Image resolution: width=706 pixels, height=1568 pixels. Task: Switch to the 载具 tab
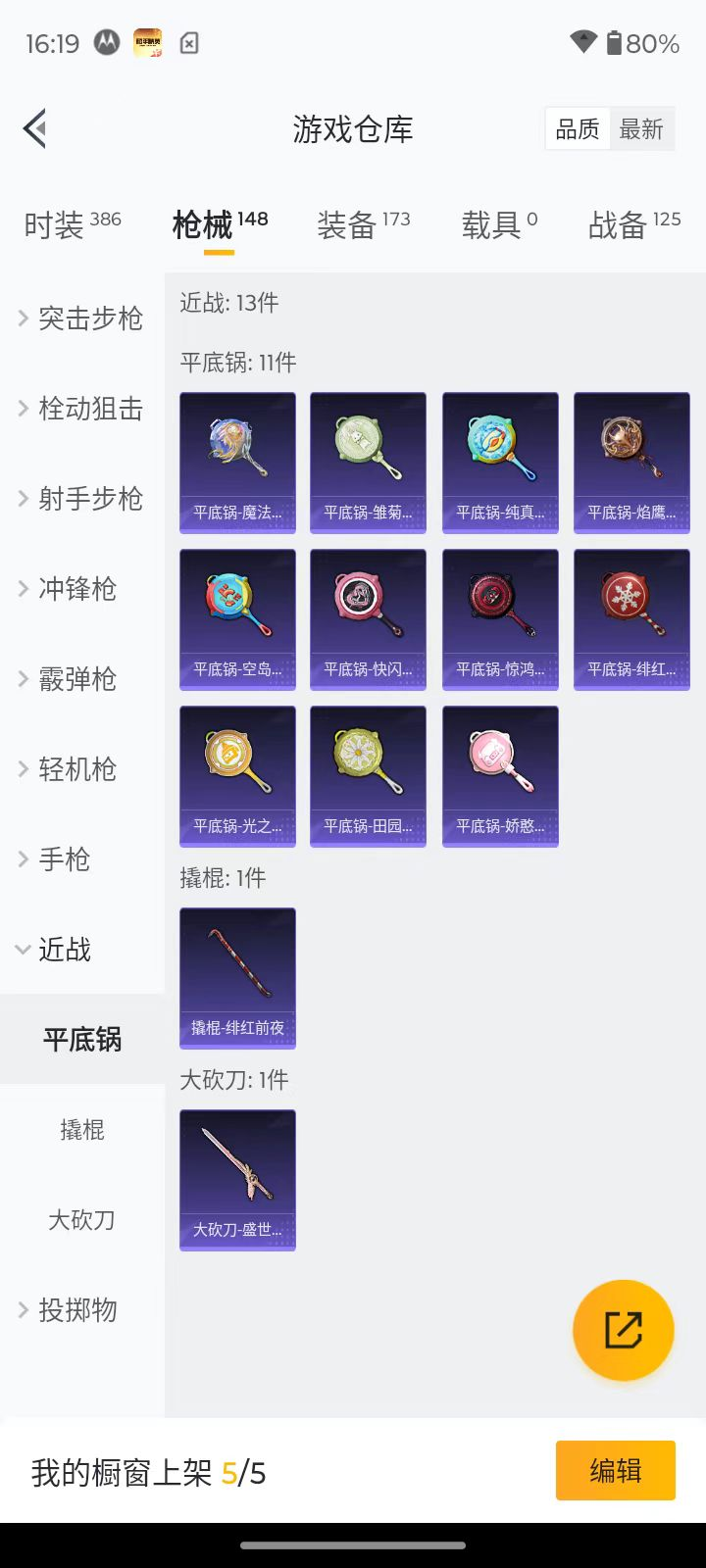coord(499,224)
